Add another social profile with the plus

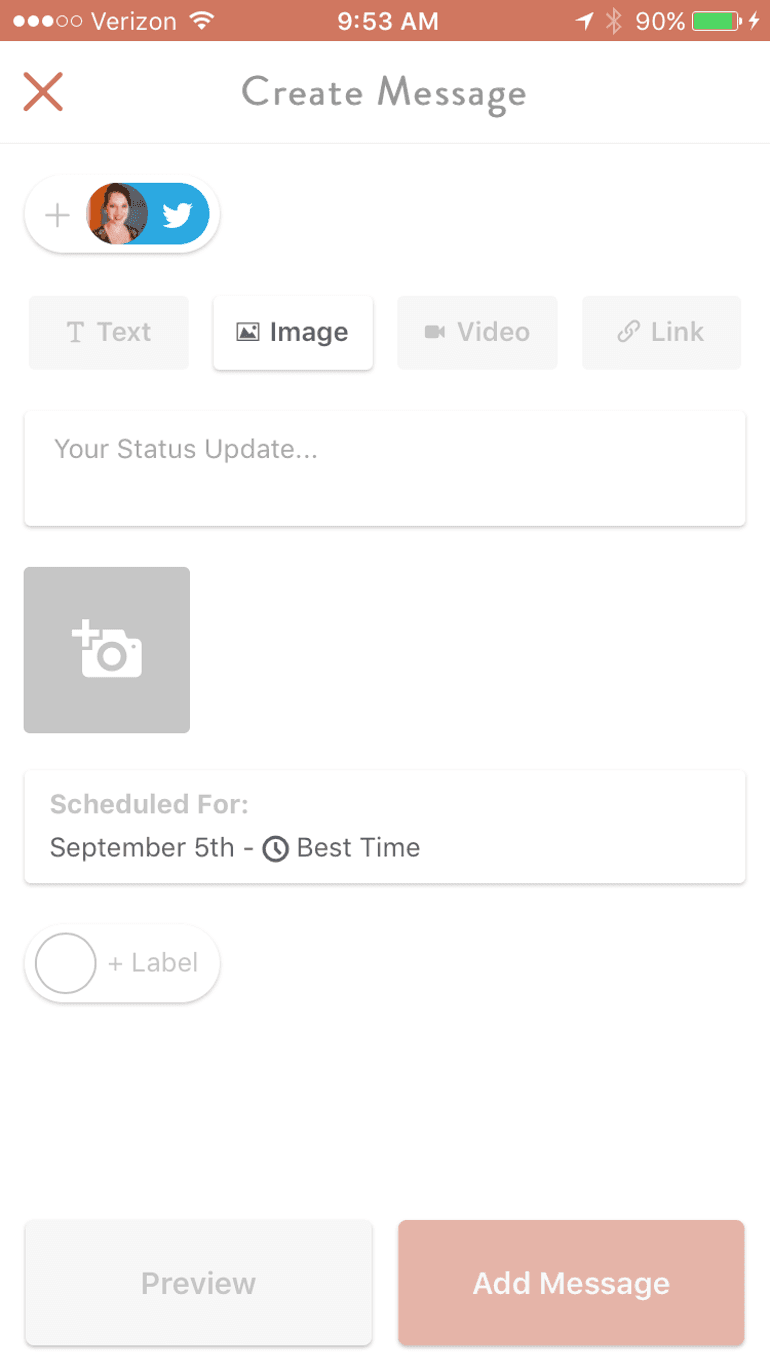(x=57, y=215)
